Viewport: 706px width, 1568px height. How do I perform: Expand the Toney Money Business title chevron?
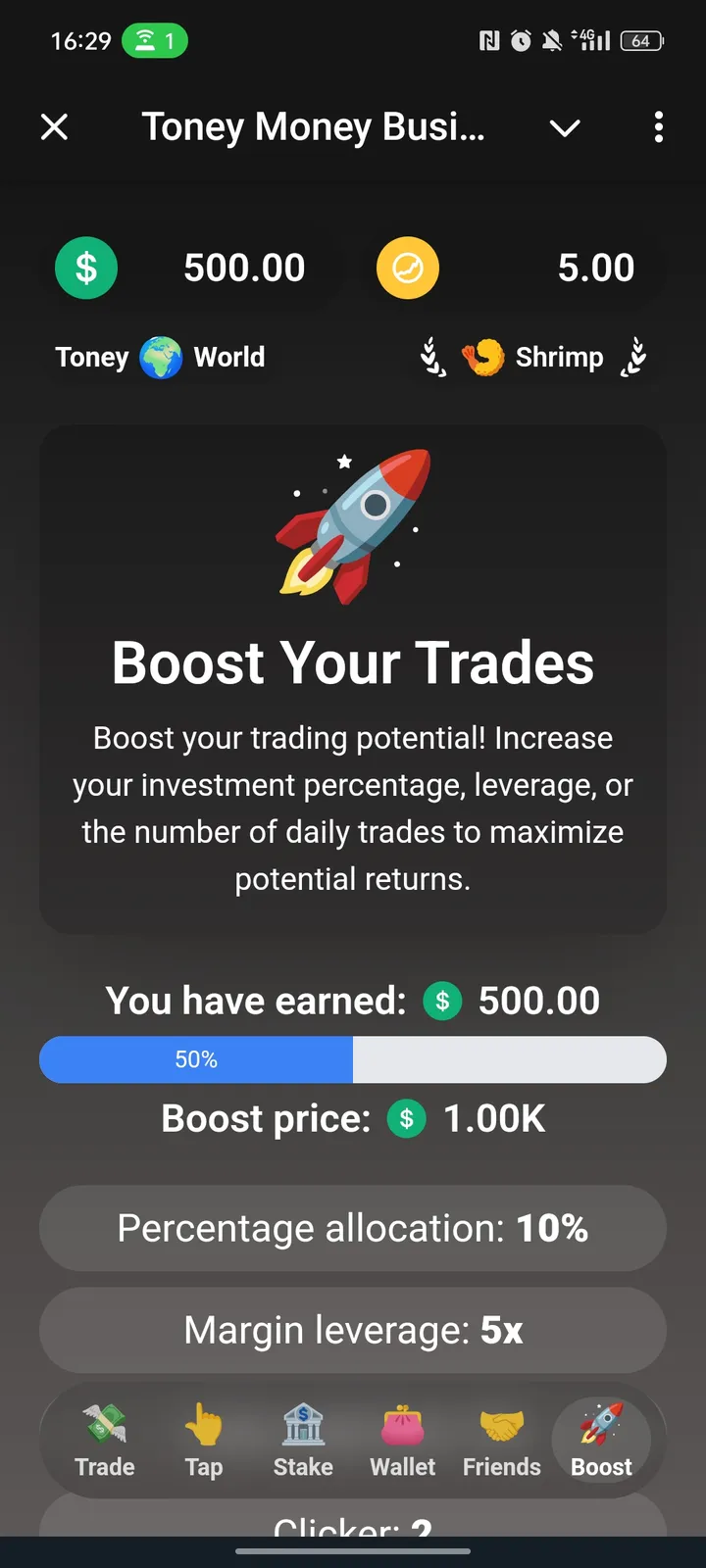(x=565, y=127)
